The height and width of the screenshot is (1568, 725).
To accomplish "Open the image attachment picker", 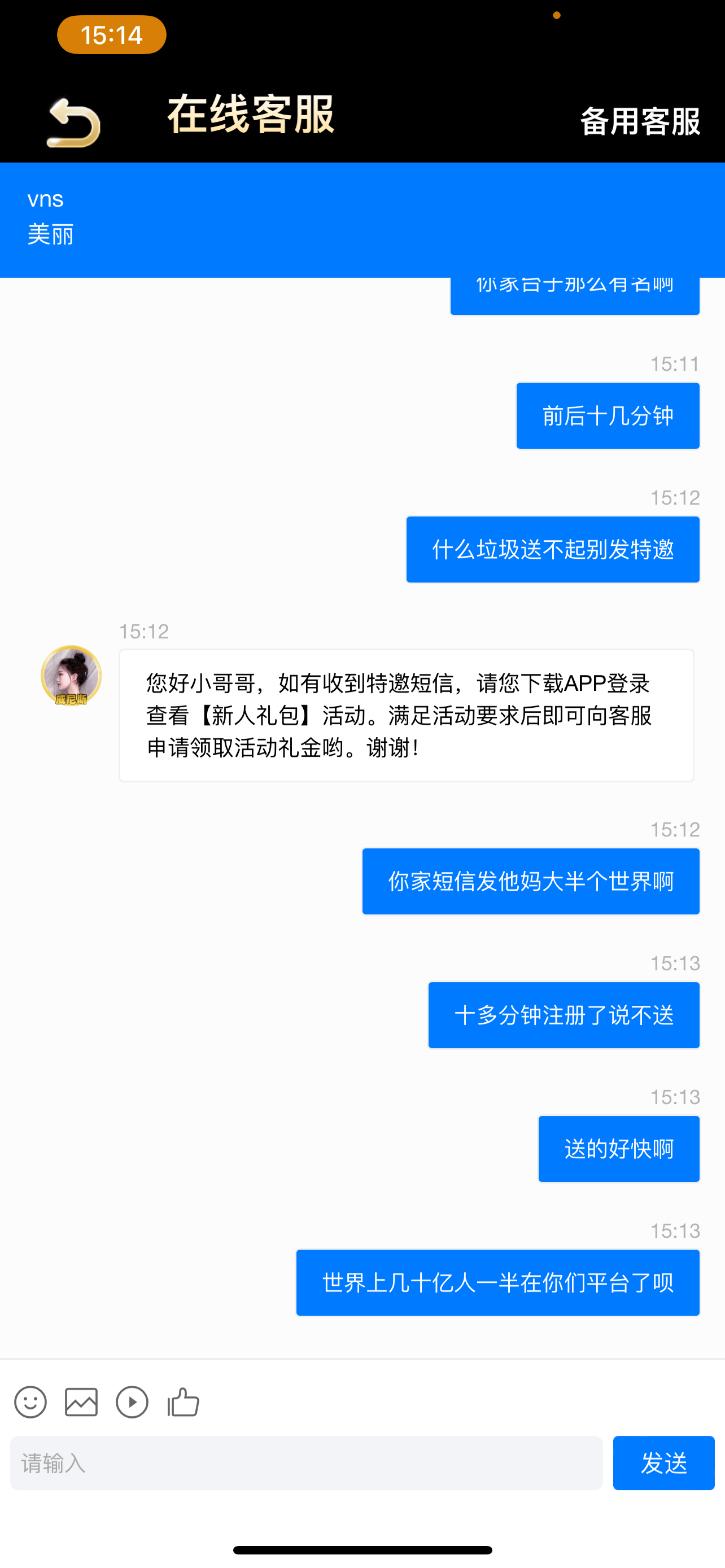I will (x=80, y=1402).
